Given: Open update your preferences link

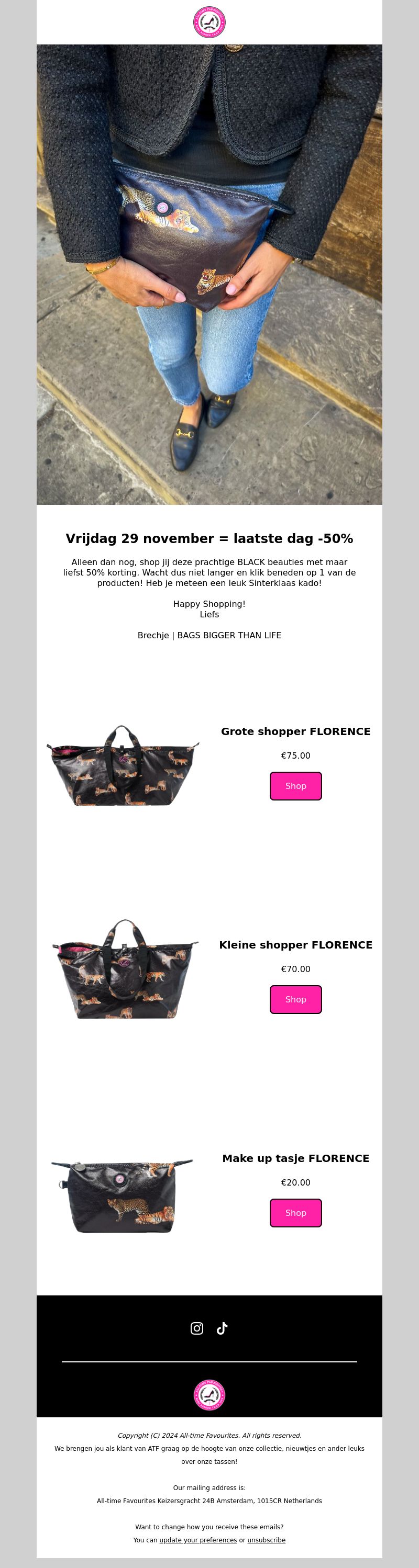Looking at the screenshot, I should tap(198, 1540).
